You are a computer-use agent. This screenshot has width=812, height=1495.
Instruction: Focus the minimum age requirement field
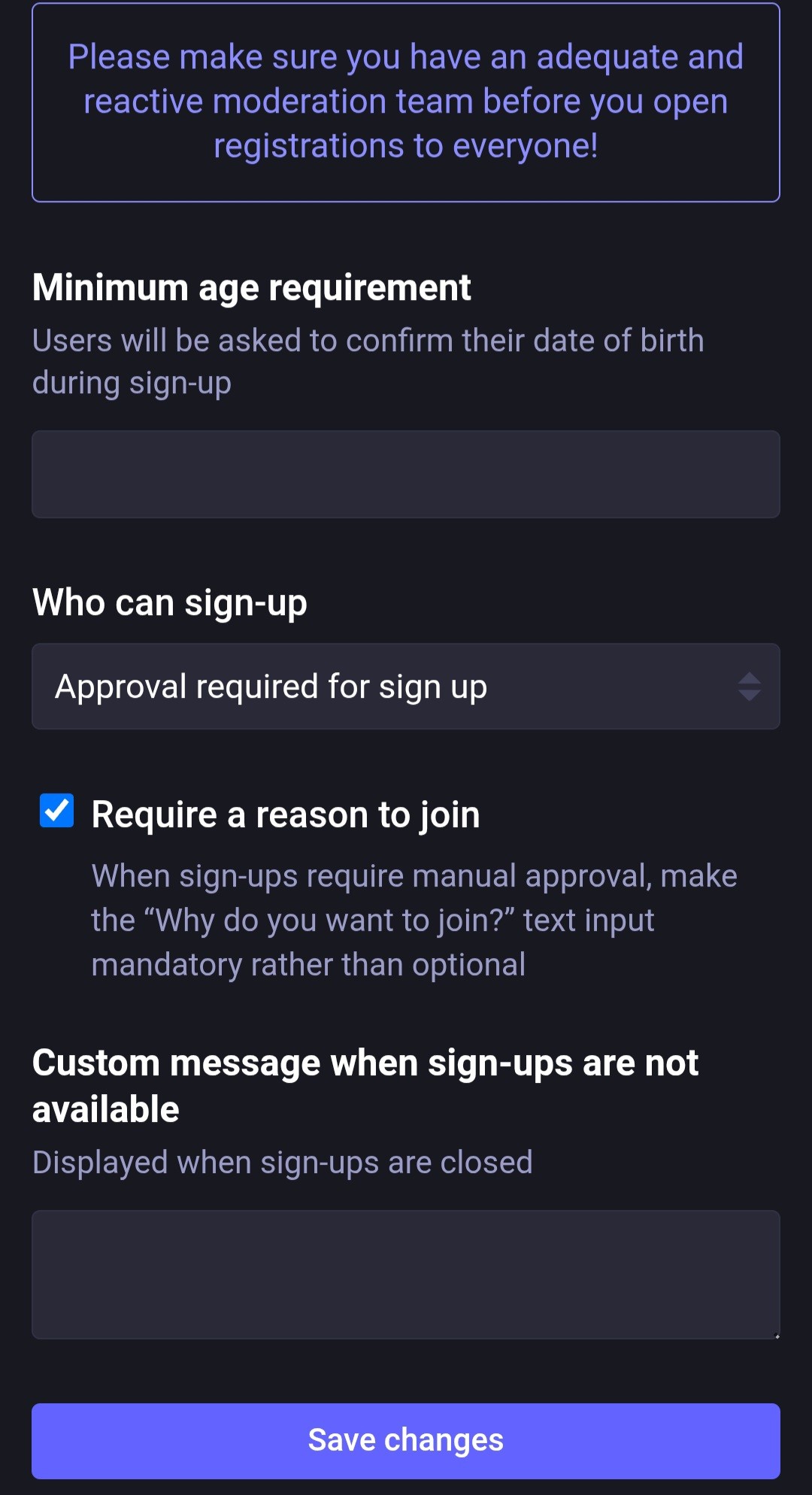coord(406,474)
